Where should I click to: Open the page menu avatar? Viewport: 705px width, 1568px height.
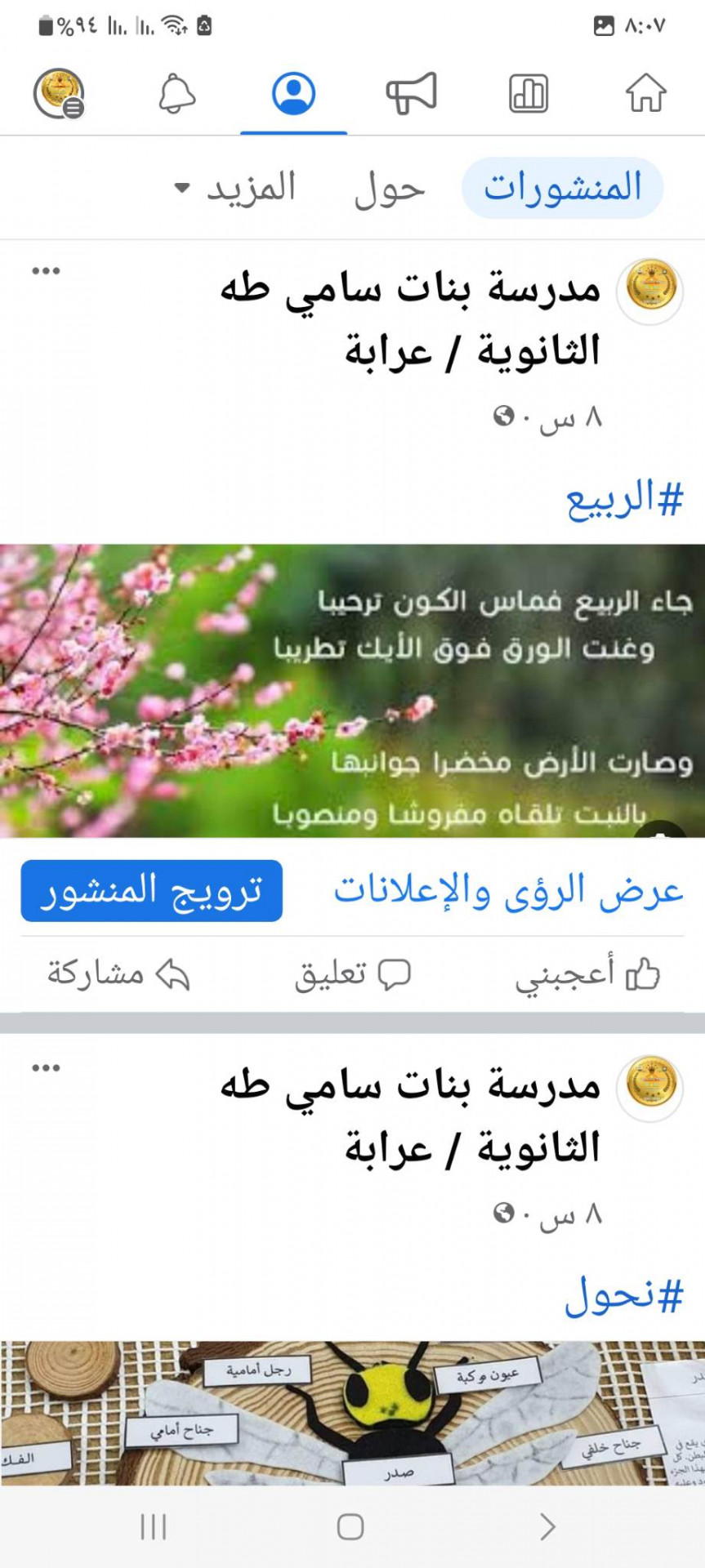(x=59, y=93)
